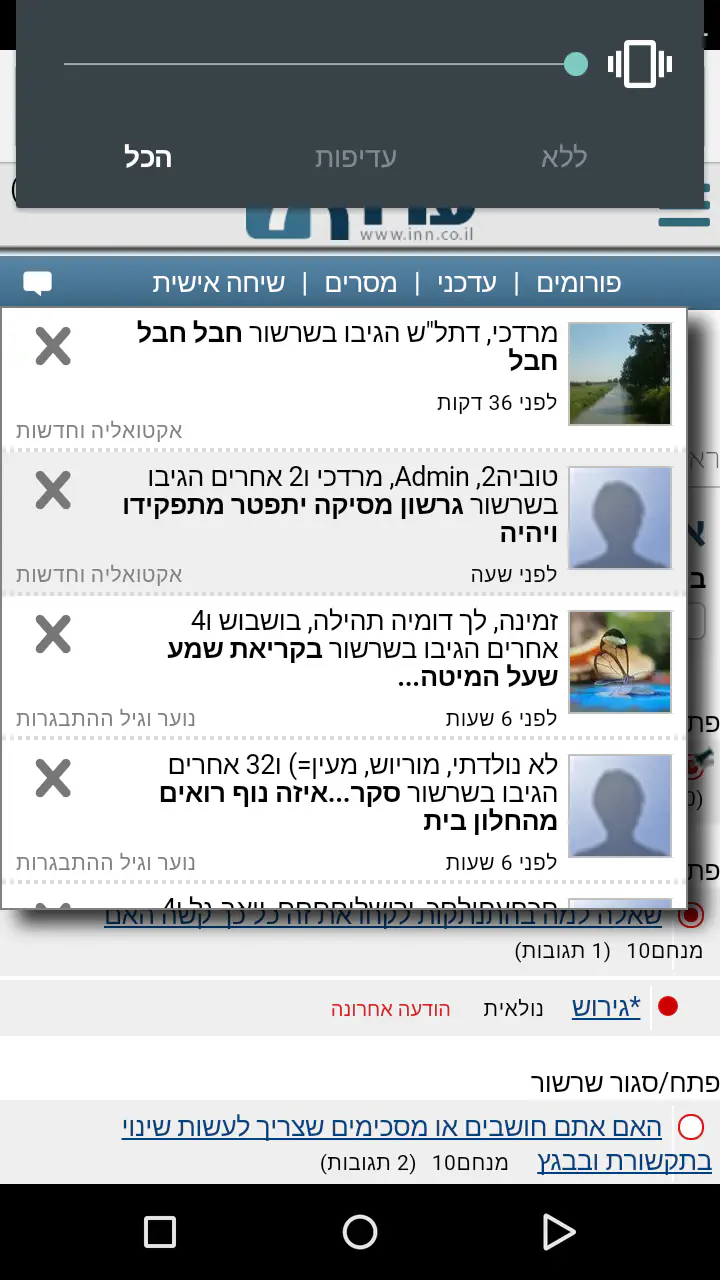Toggle the vibrate mode icon

coord(640,65)
